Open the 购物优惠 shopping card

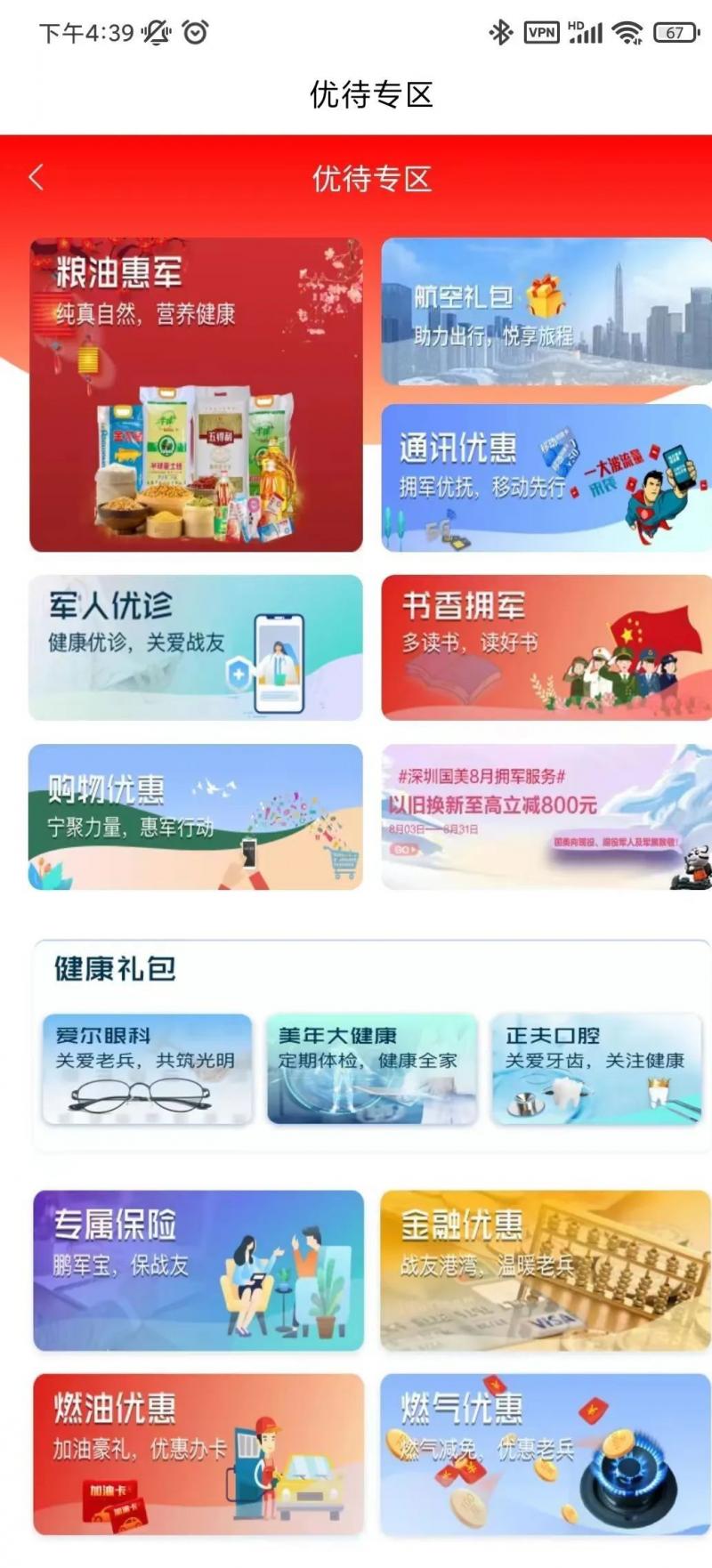click(x=196, y=817)
